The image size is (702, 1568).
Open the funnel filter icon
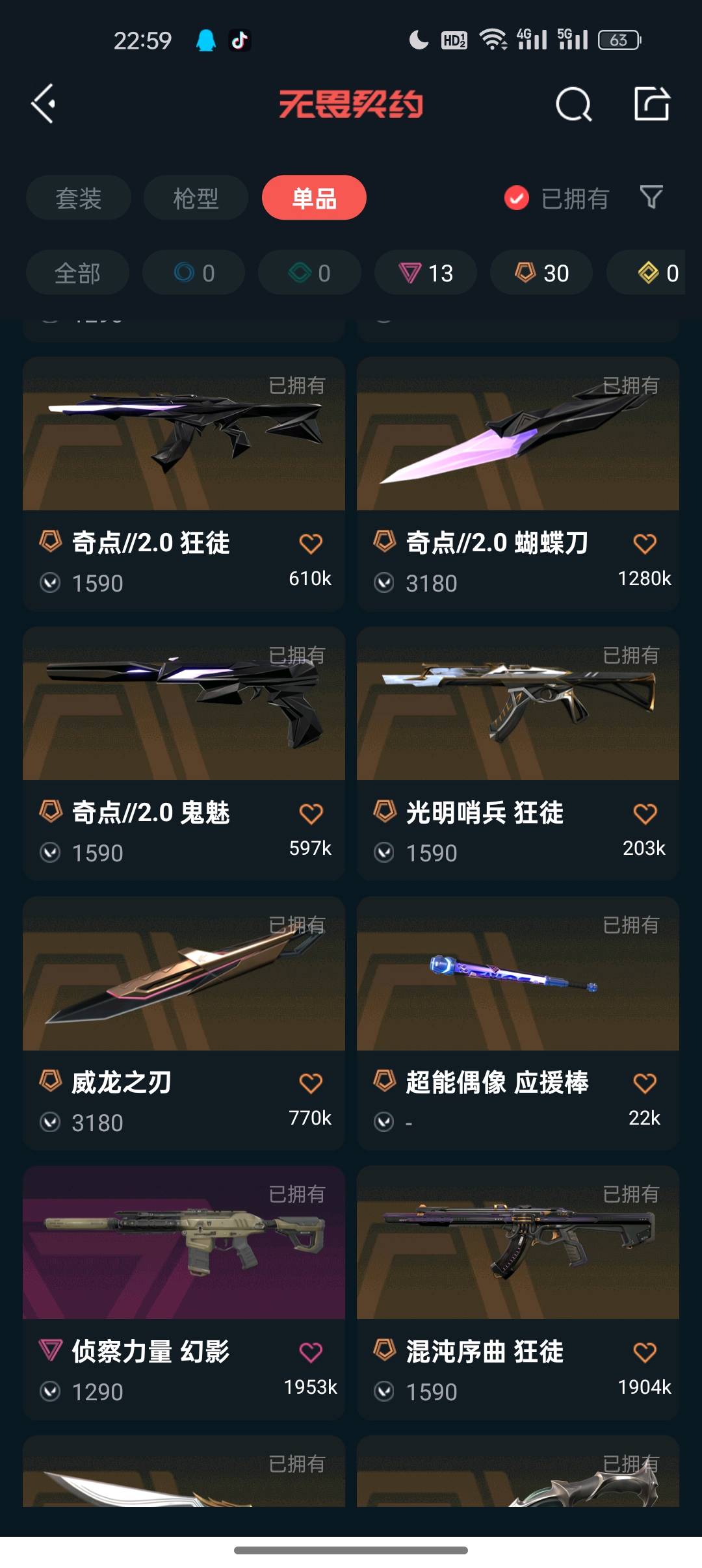(x=651, y=197)
